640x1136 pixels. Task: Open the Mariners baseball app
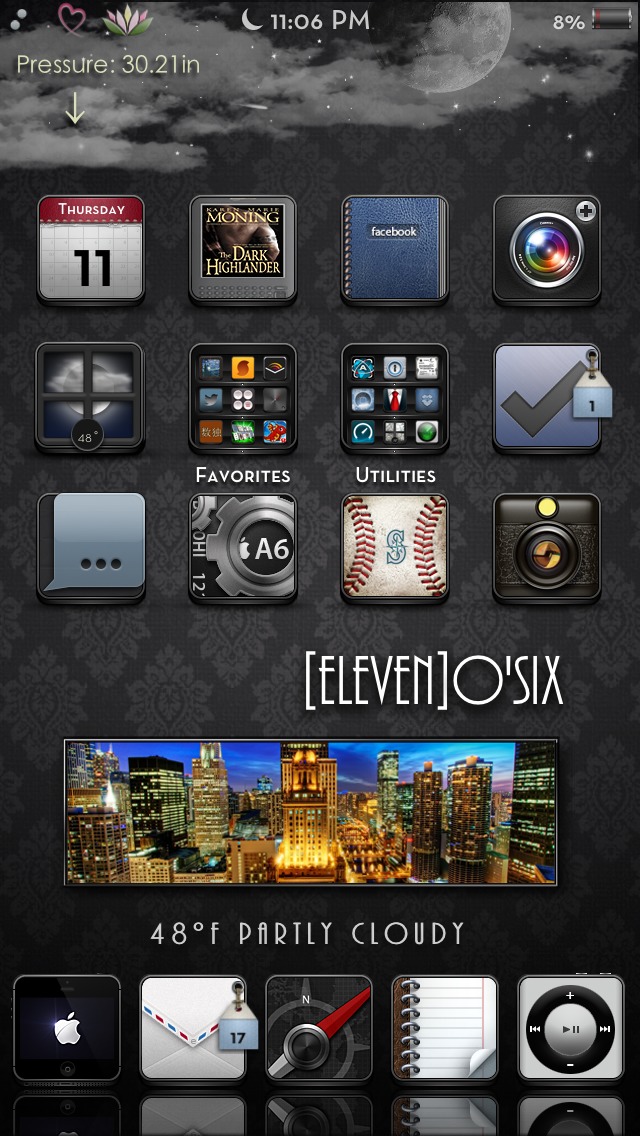coord(395,547)
